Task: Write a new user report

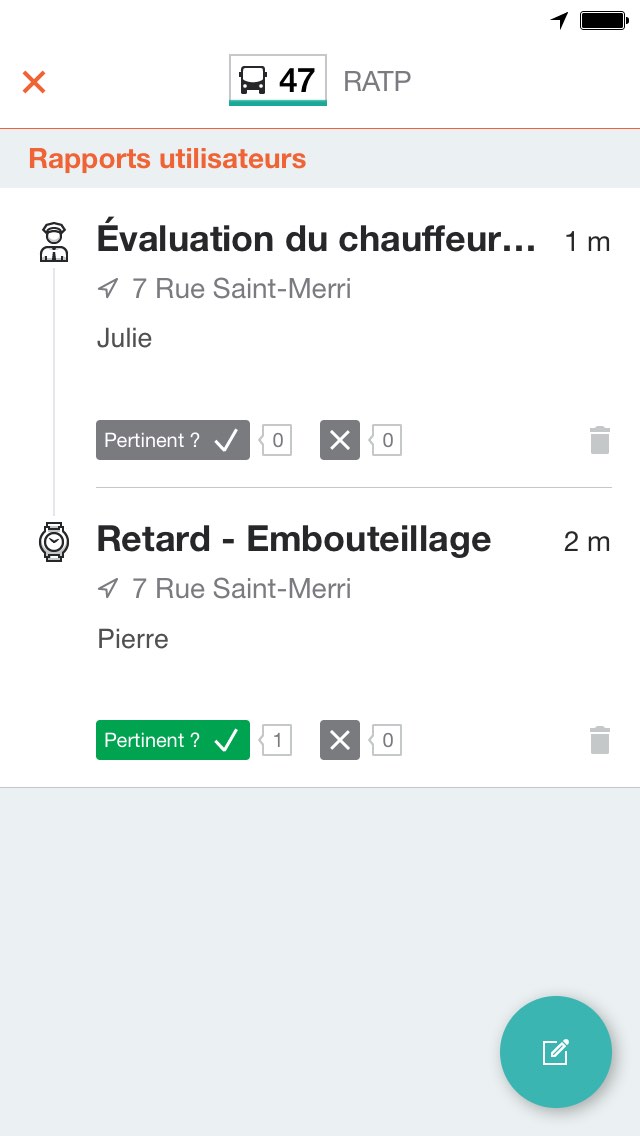Action: click(x=556, y=1052)
